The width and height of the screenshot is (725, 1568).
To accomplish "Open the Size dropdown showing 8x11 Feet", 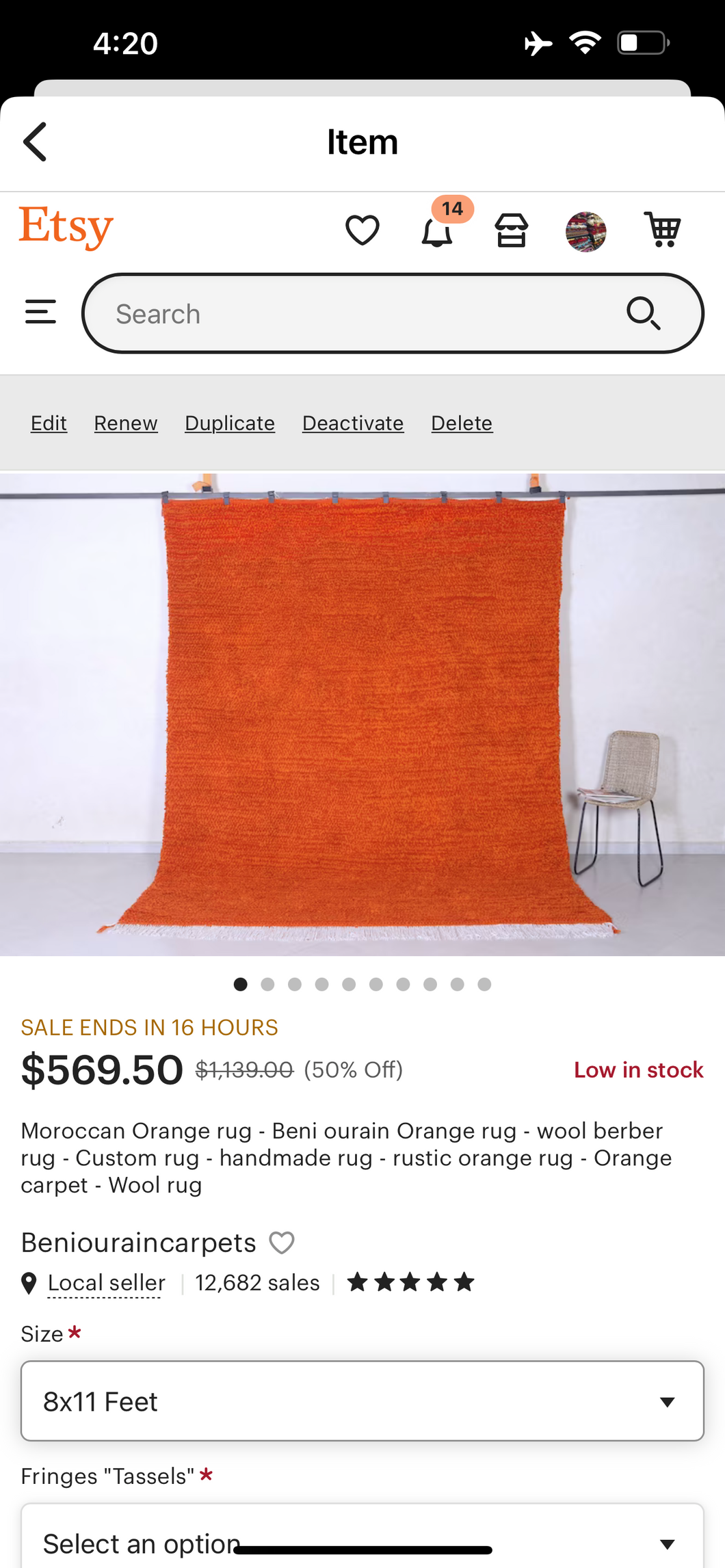I will point(362,1401).
